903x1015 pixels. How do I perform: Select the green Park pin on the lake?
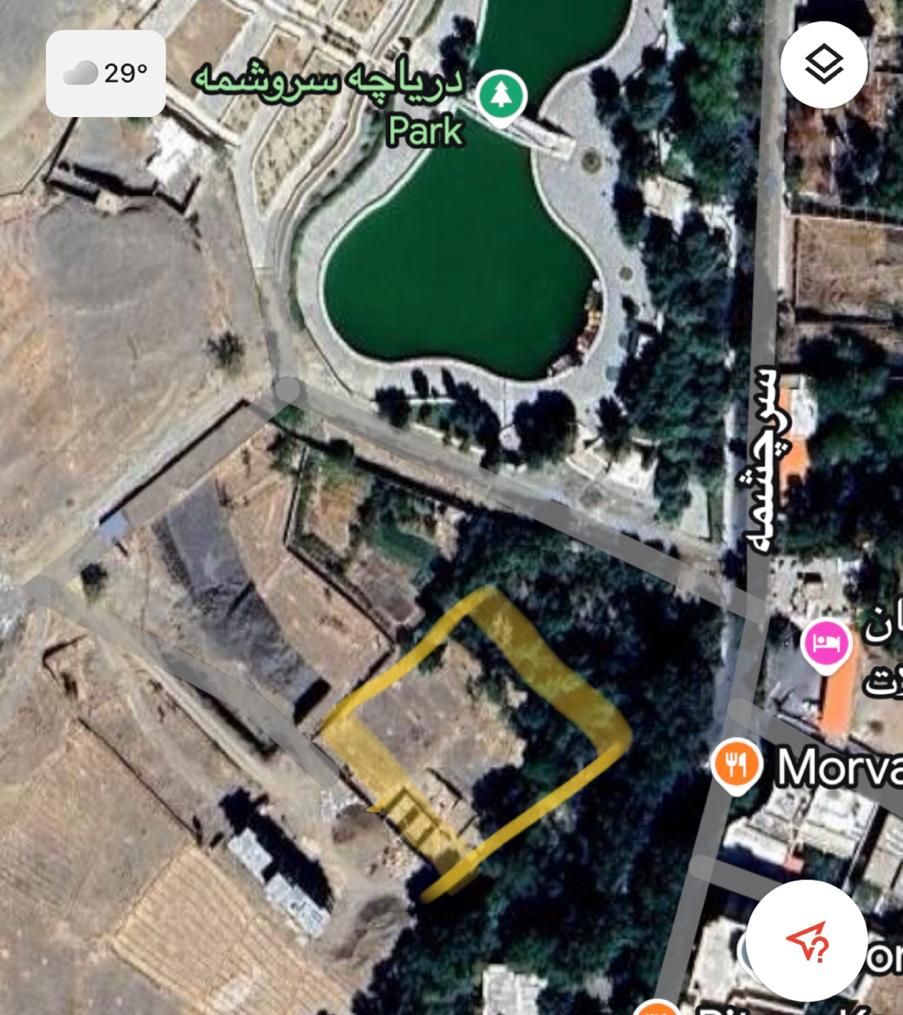click(500, 97)
